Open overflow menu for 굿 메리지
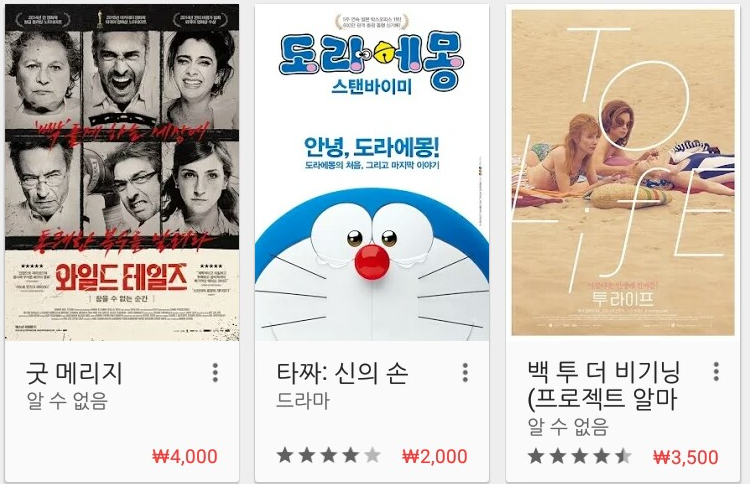Screen dimensions: 750x484 [215, 373]
